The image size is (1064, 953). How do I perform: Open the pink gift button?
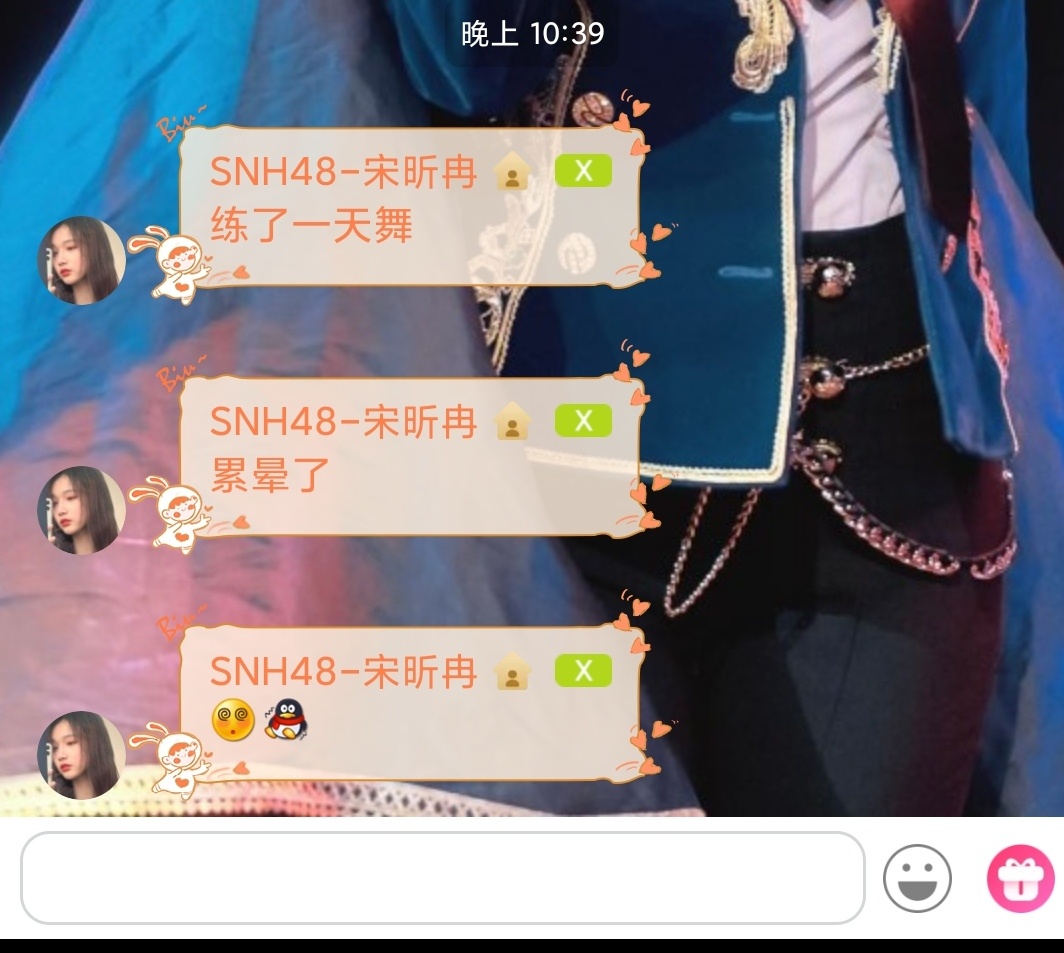click(1021, 878)
